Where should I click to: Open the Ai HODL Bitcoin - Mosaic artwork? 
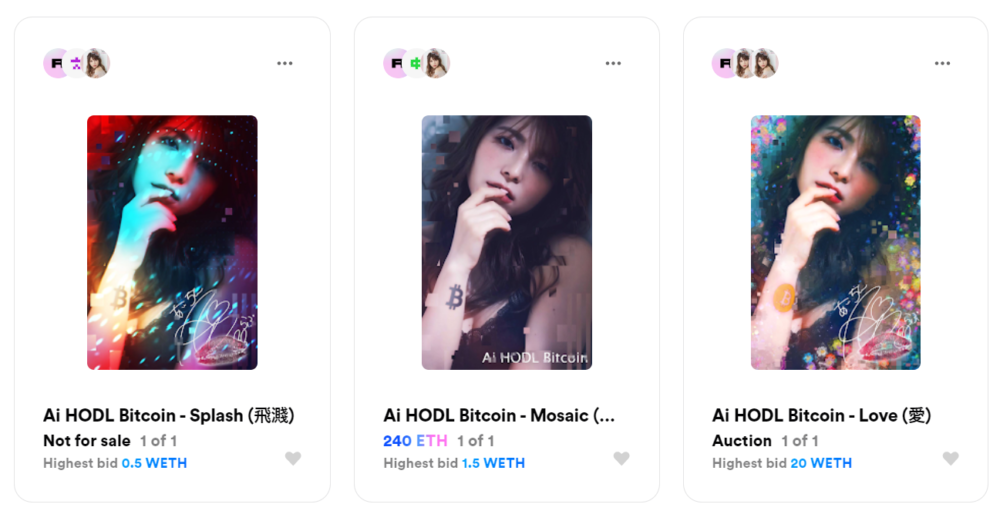click(506, 242)
